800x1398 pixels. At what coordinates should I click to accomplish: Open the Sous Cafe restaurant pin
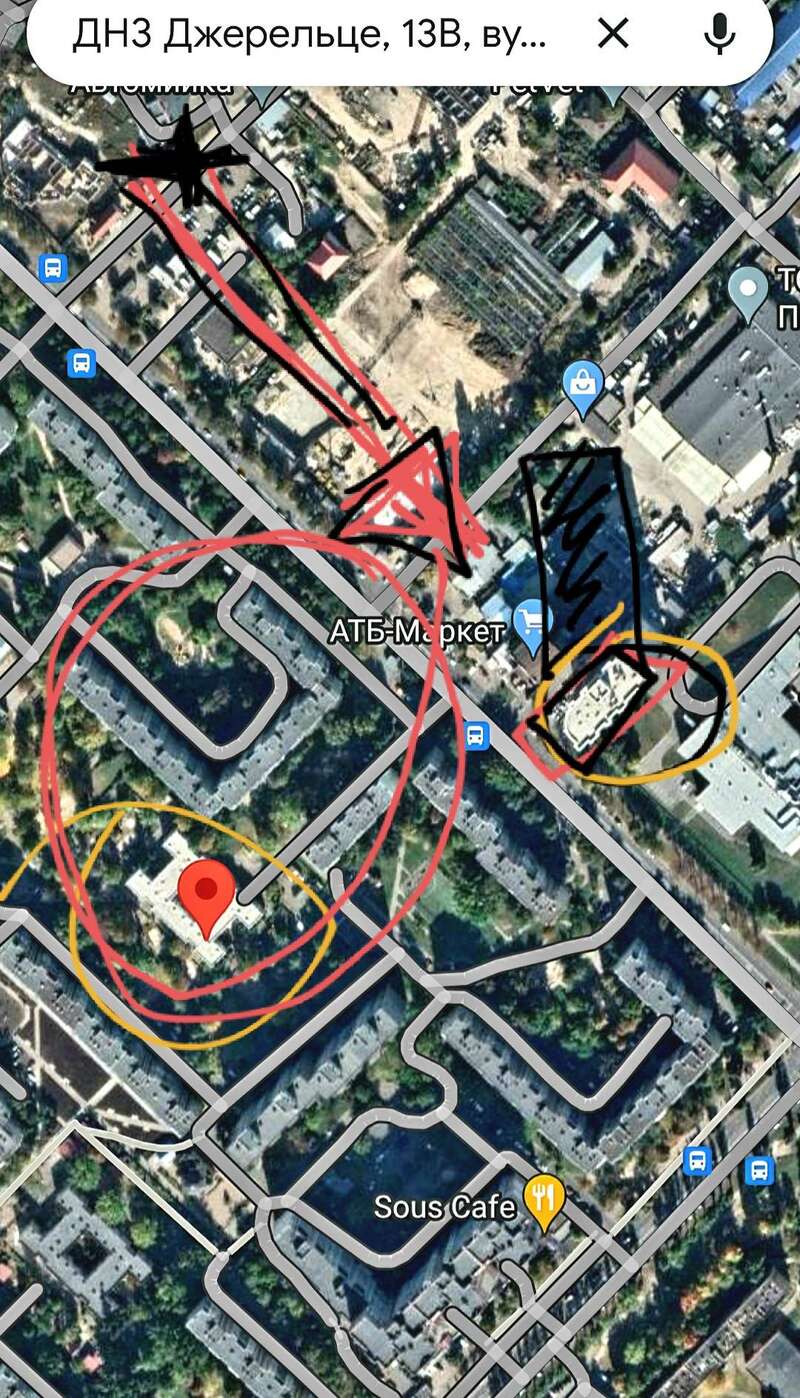pyautogui.click(x=545, y=1198)
